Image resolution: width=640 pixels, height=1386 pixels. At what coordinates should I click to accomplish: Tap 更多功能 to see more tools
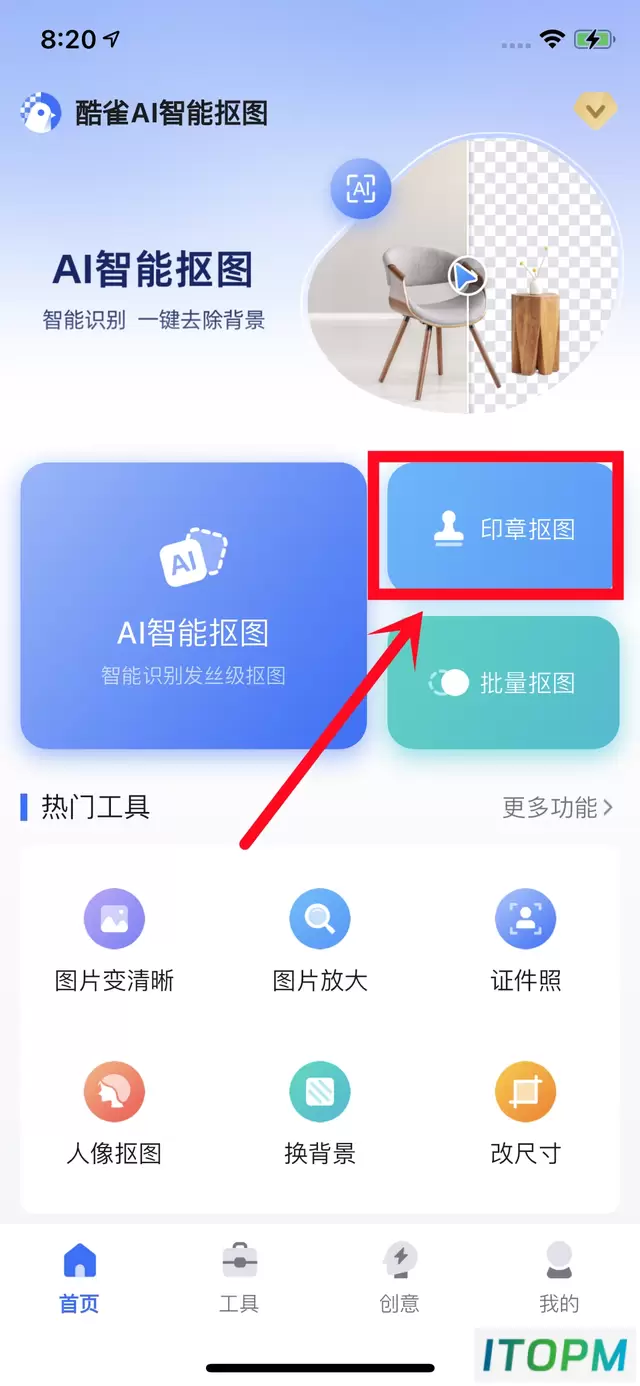[x=558, y=807]
